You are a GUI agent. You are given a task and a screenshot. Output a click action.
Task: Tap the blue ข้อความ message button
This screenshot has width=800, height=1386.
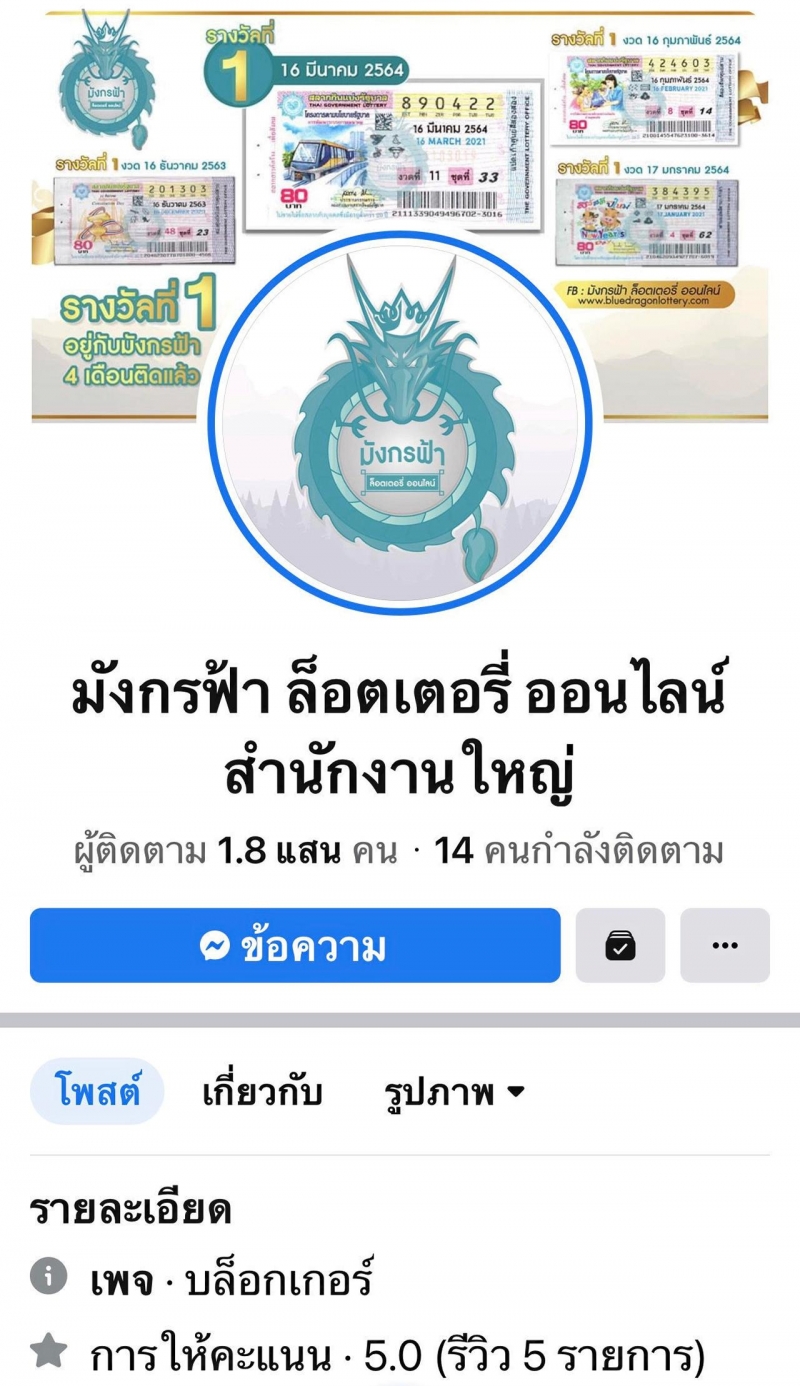pos(295,945)
